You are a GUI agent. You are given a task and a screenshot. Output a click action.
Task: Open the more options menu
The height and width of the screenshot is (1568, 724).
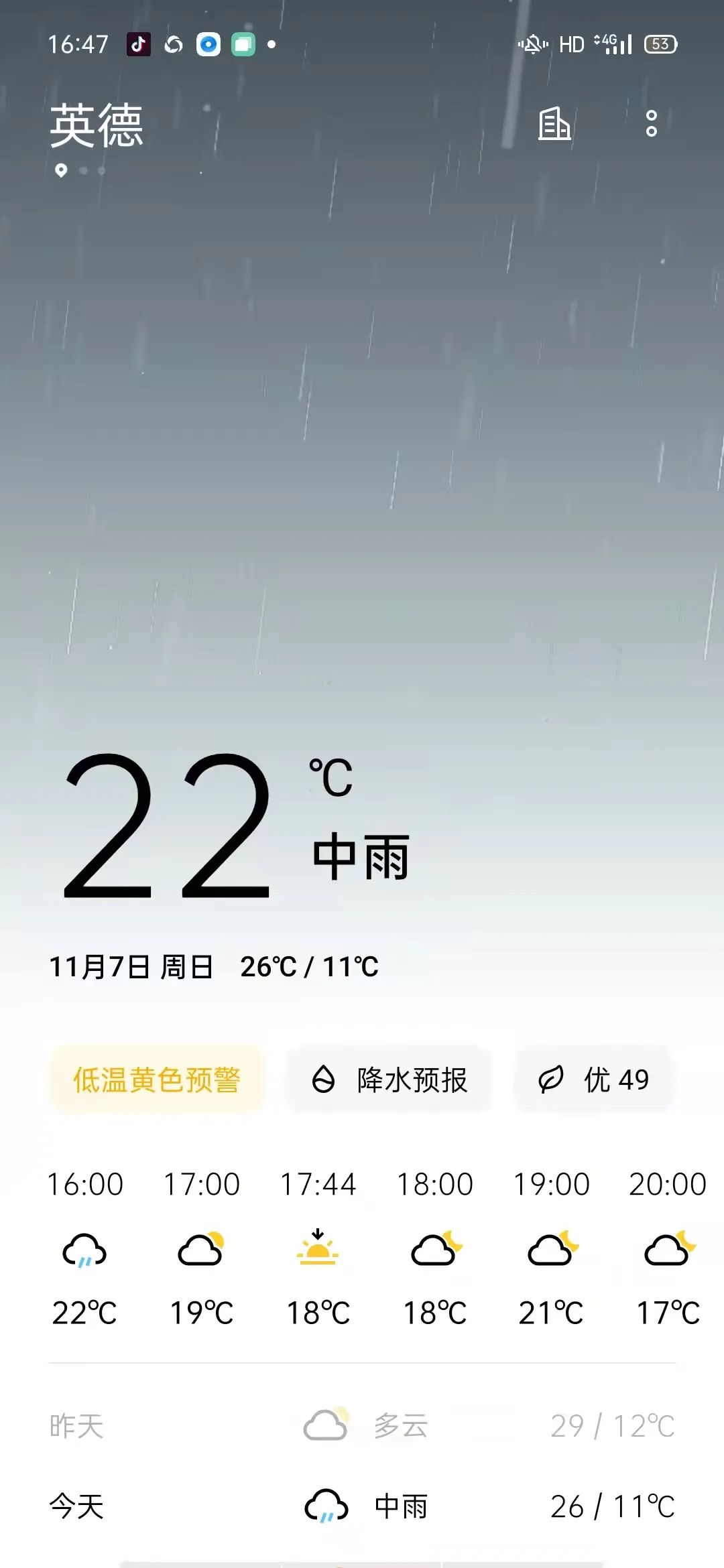pyautogui.click(x=651, y=124)
